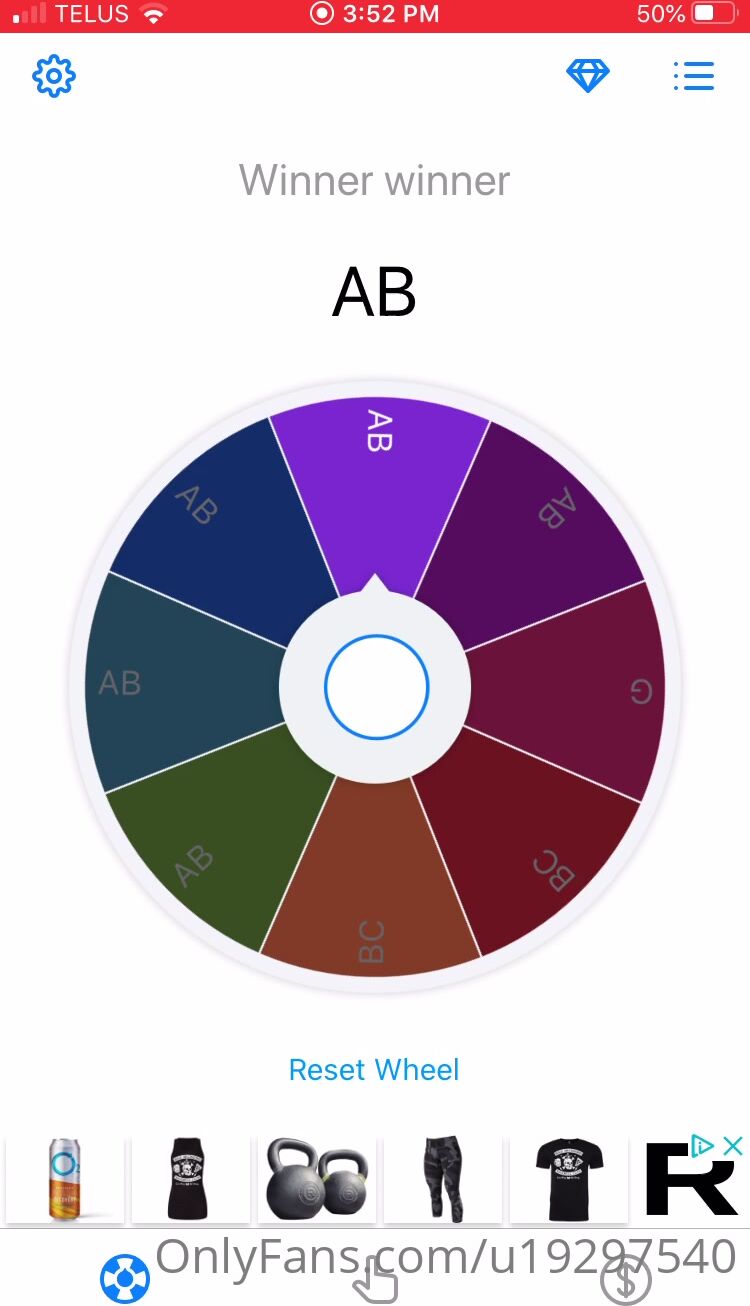The image size is (750, 1306).
Task: Open the wheel entries list icon
Action: [x=693, y=76]
